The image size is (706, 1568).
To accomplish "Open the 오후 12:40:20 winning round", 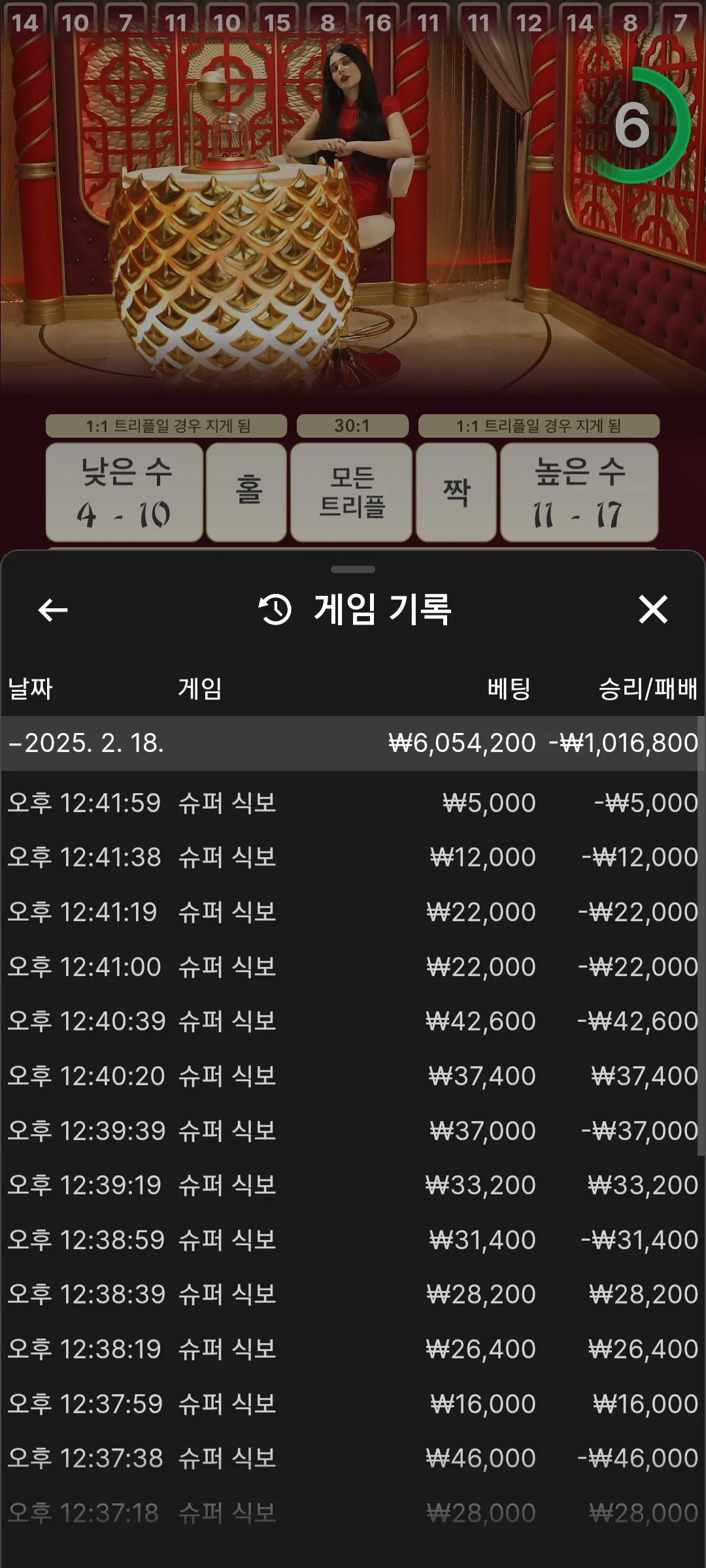I will point(353,1076).
